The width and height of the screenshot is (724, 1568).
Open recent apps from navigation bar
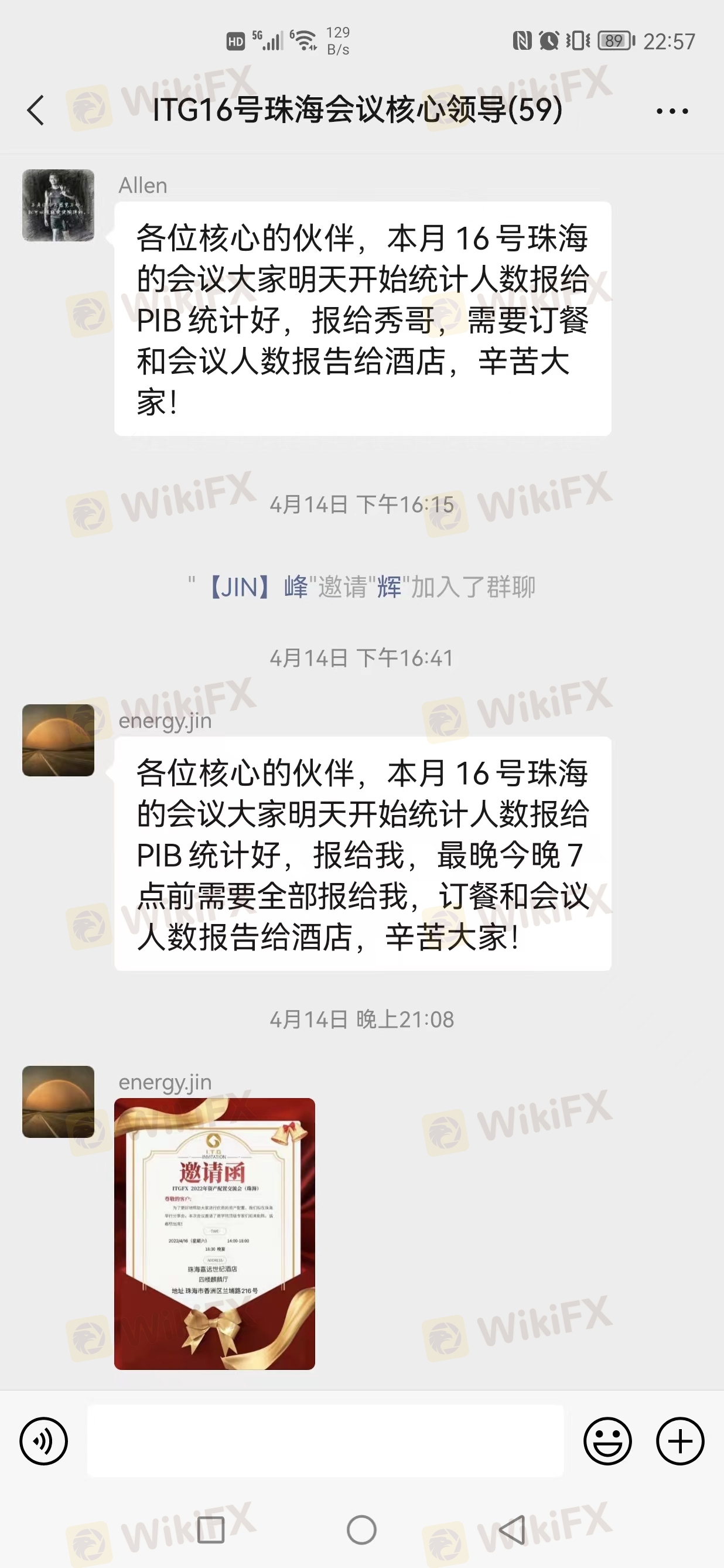(x=211, y=1530)
